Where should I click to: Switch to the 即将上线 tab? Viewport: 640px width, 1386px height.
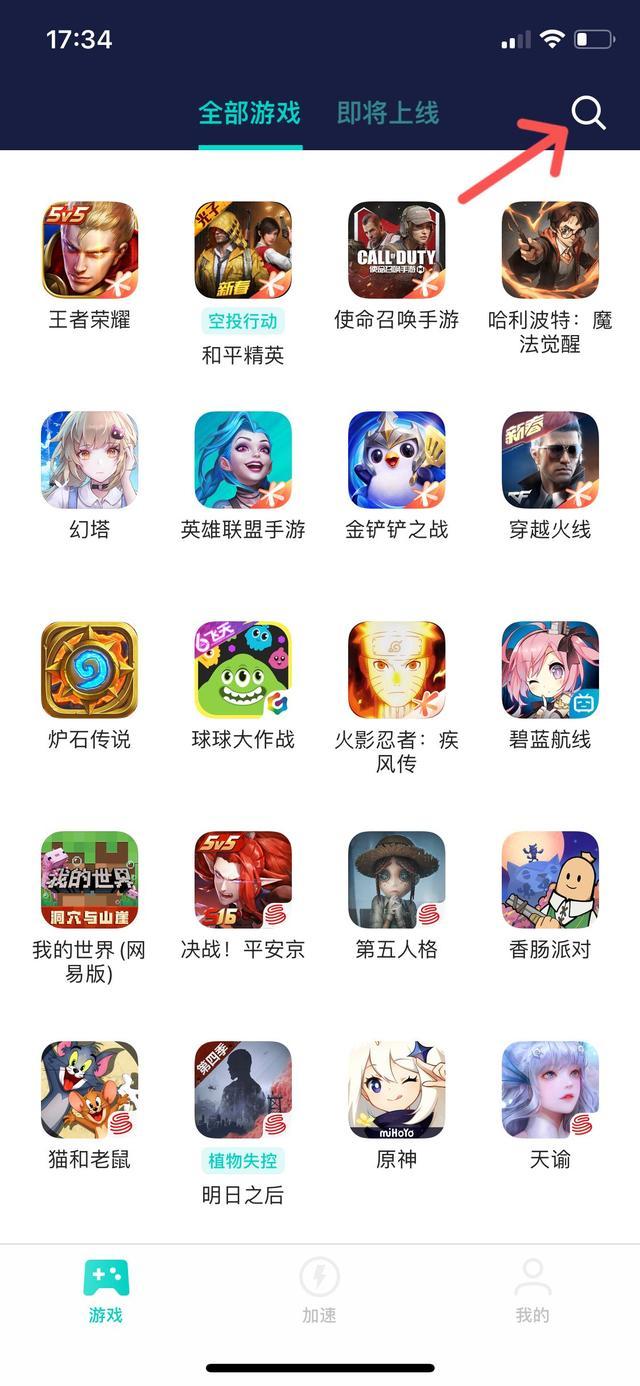coord(388,113)
